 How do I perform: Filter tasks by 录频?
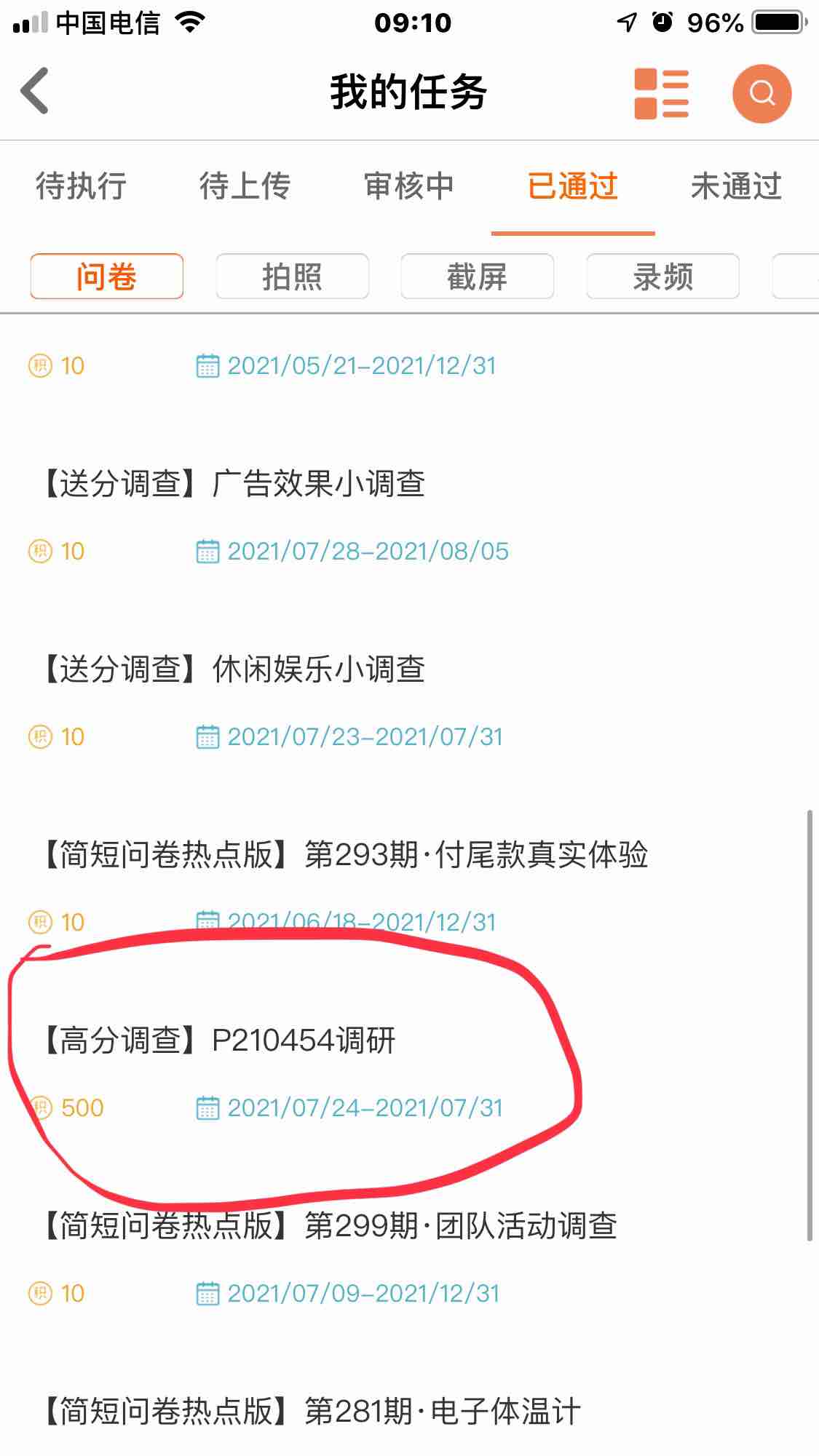662,277
